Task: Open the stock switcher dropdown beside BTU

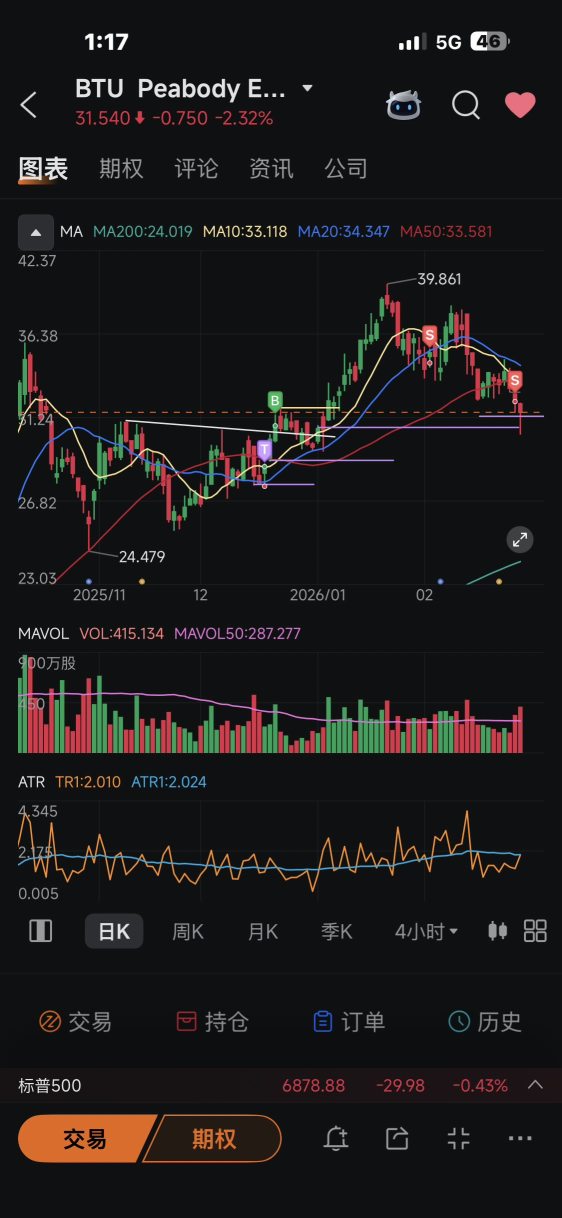Action: 308,89
